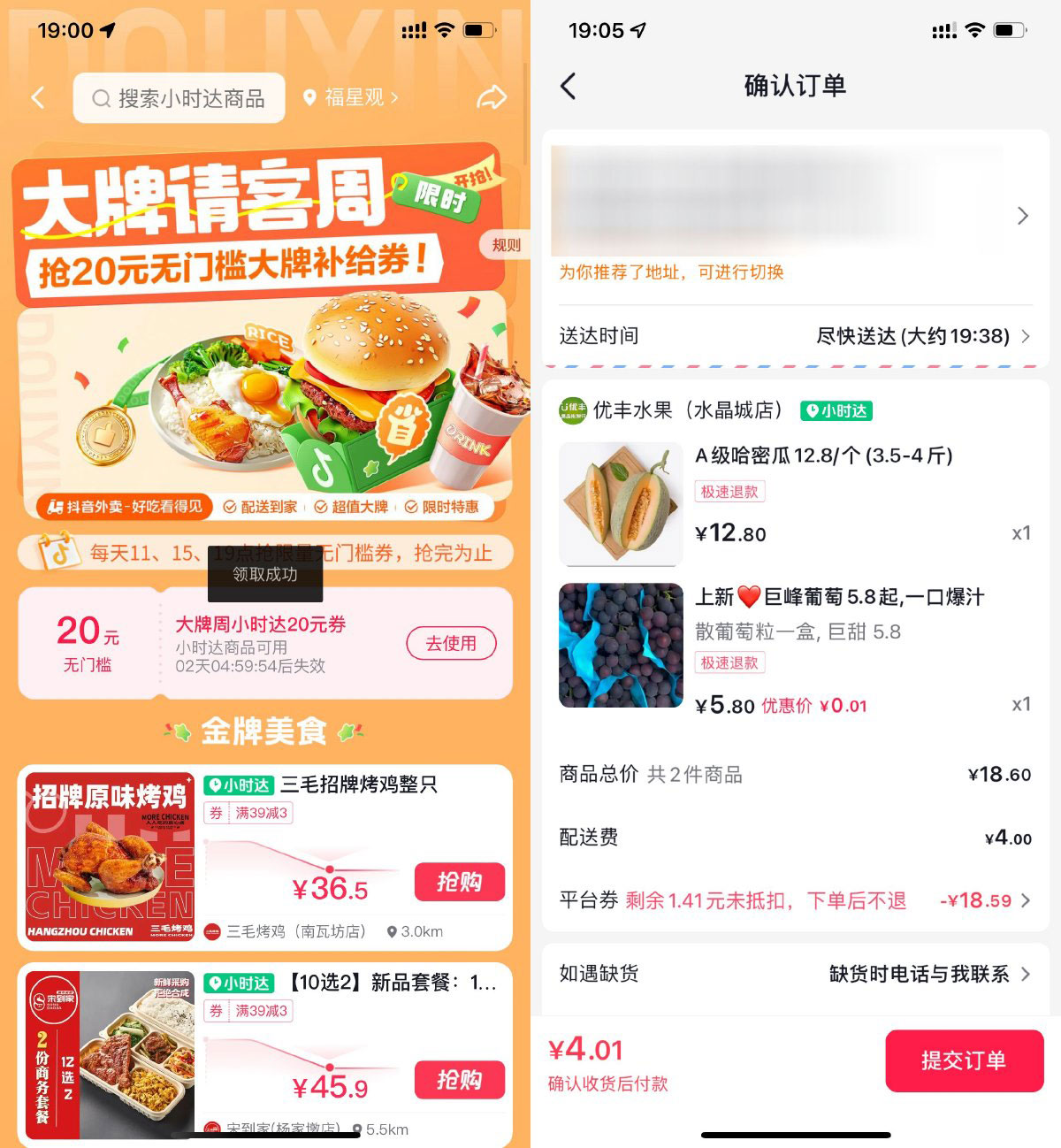Tap 抢购 for the 10选2 新品套餐
The width and height of the screenshot is (1061, 1148).
(459, 1080)
